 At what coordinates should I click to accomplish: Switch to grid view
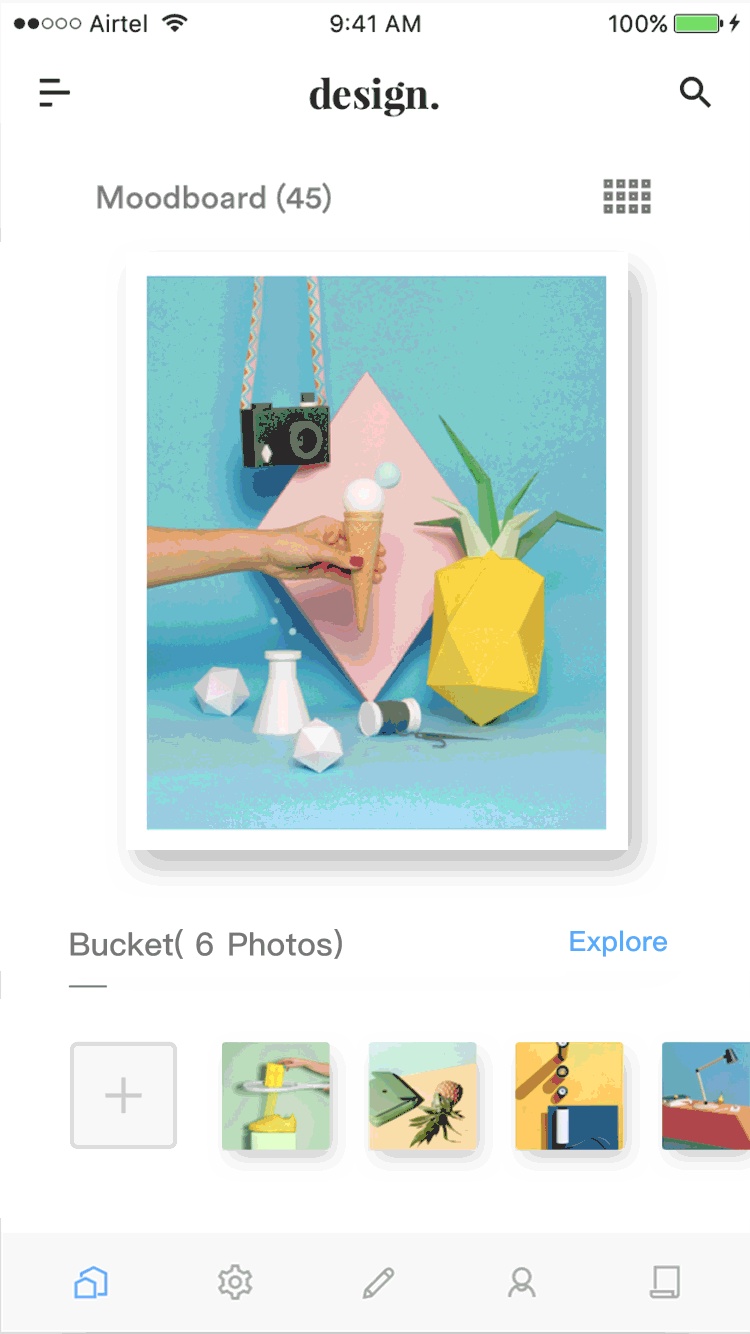[x=627, y=197]
